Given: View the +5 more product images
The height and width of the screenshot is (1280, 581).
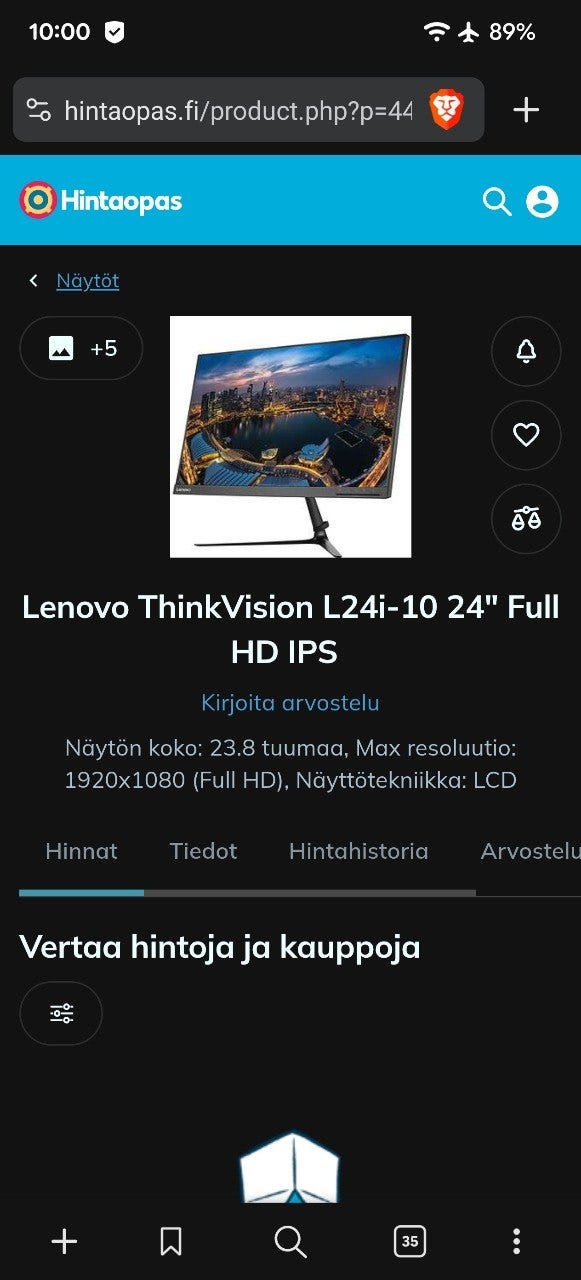Looking at the screenshot, I should pyautogui.click(x=81, y=348).
